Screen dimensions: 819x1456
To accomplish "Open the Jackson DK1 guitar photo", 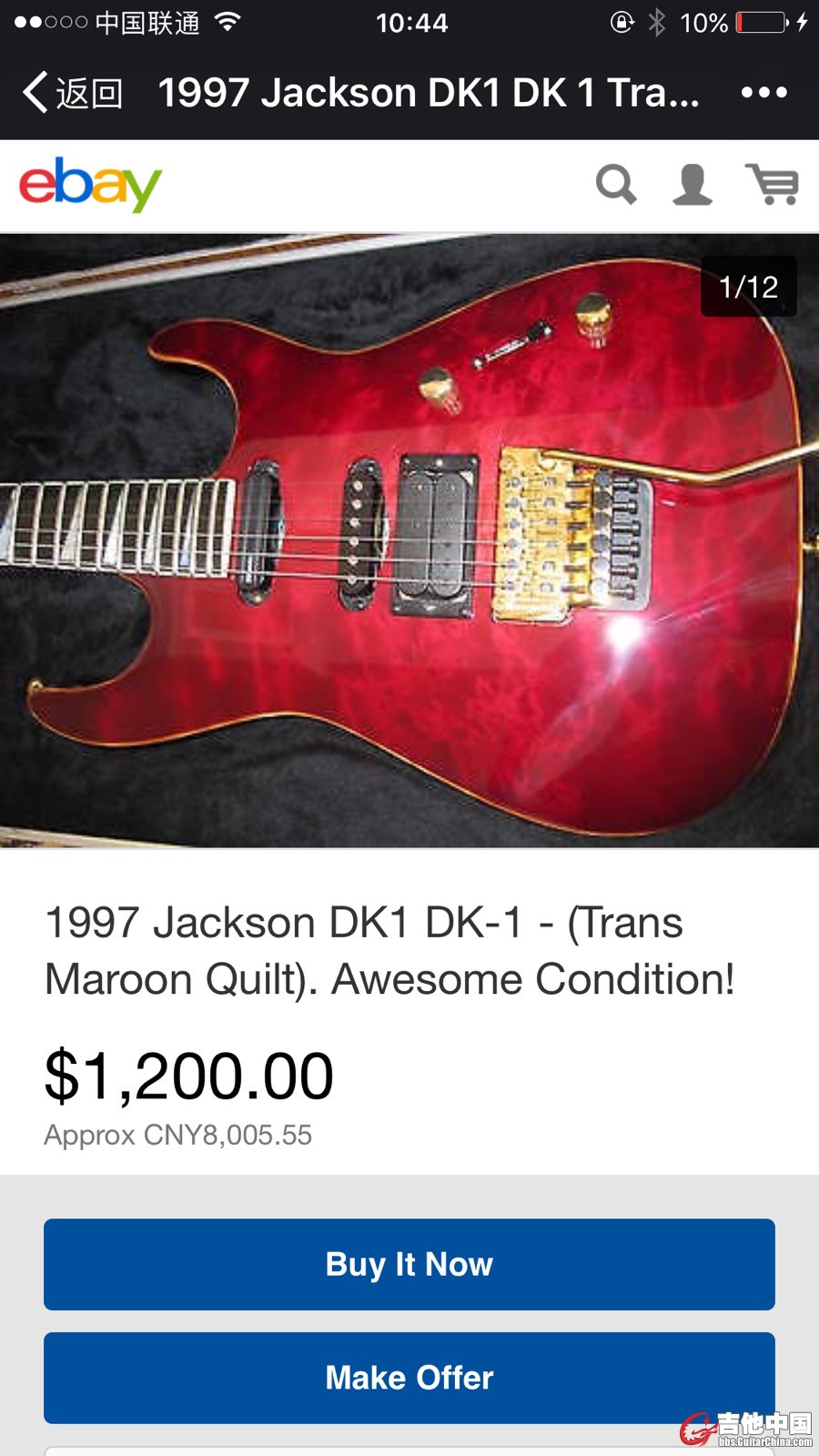I will pos(409,541).
